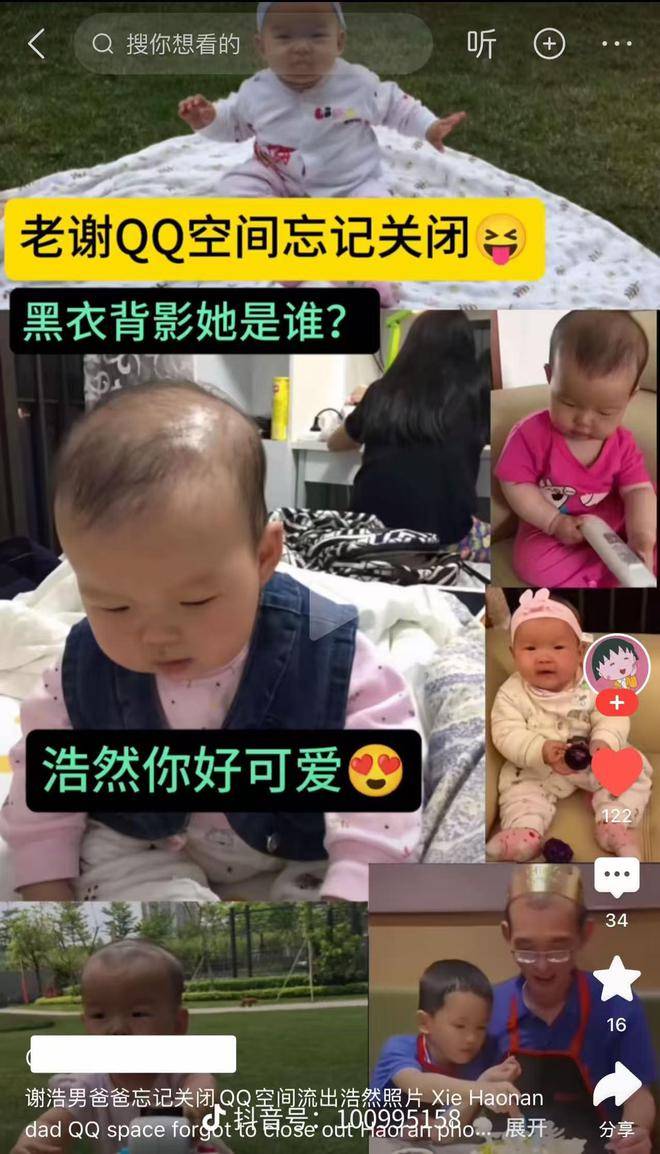Follow the creator with the red plus
The image size is (660, 1154).
[x=616, y=703]
